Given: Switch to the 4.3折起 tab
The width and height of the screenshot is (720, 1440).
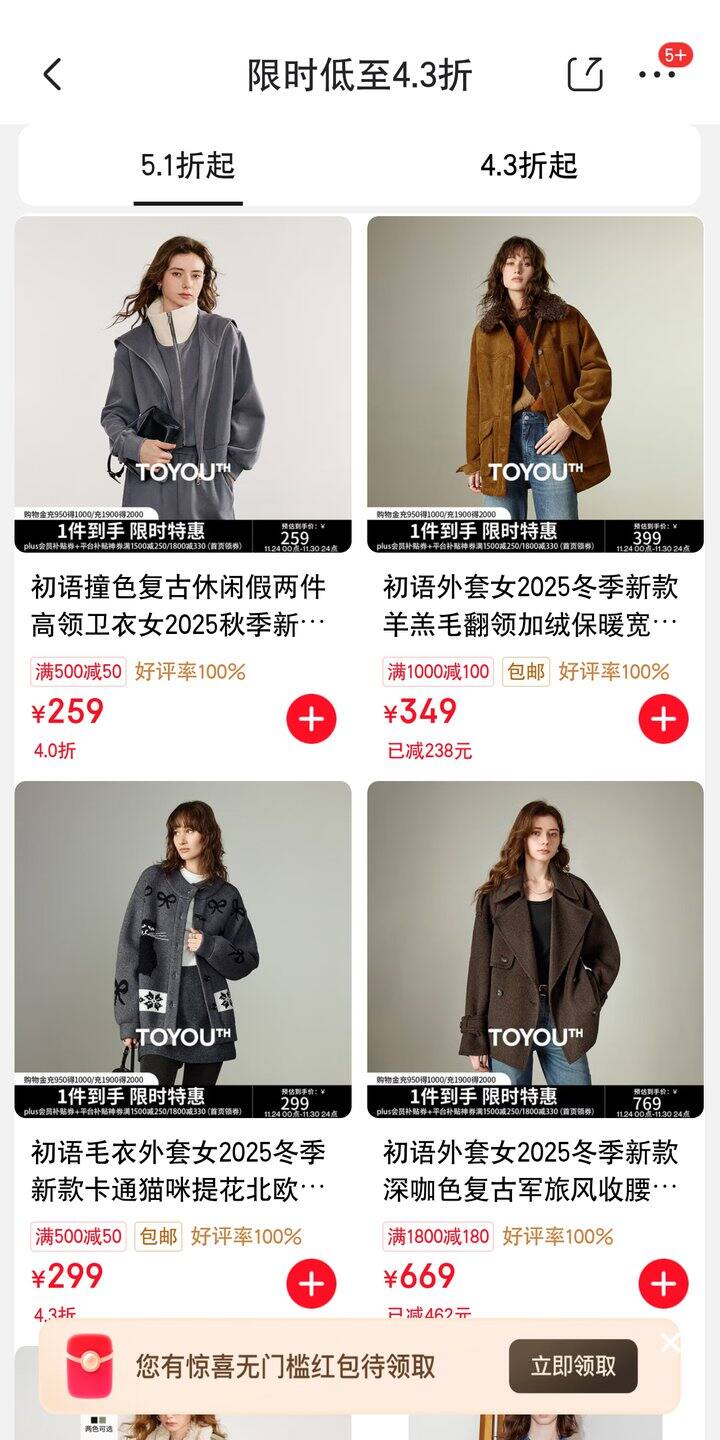Looking at the screenshot, I should coord(529,166).
